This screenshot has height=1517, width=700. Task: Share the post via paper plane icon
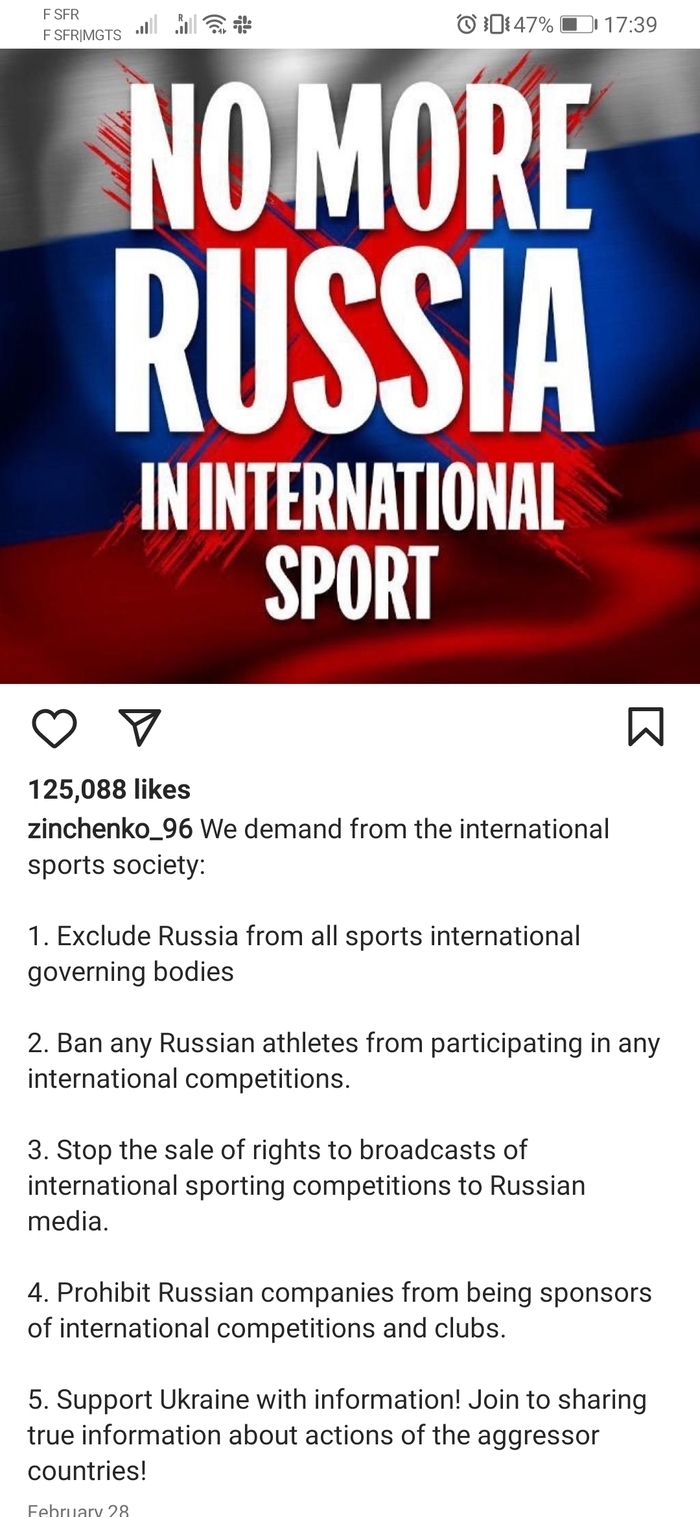[x=139, y=728]
